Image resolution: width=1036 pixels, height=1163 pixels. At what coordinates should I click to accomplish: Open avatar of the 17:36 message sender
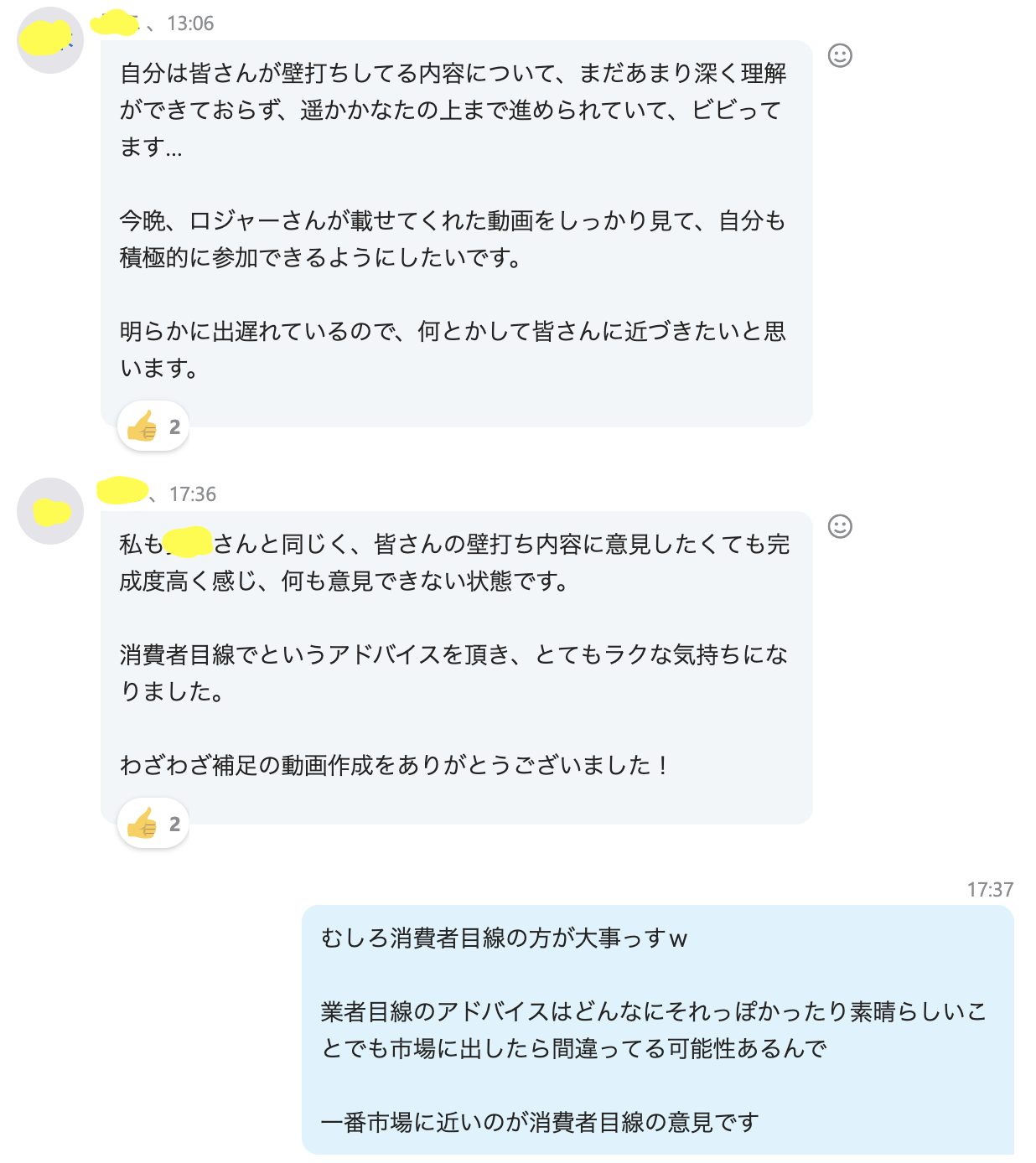[x=50, y=511]
